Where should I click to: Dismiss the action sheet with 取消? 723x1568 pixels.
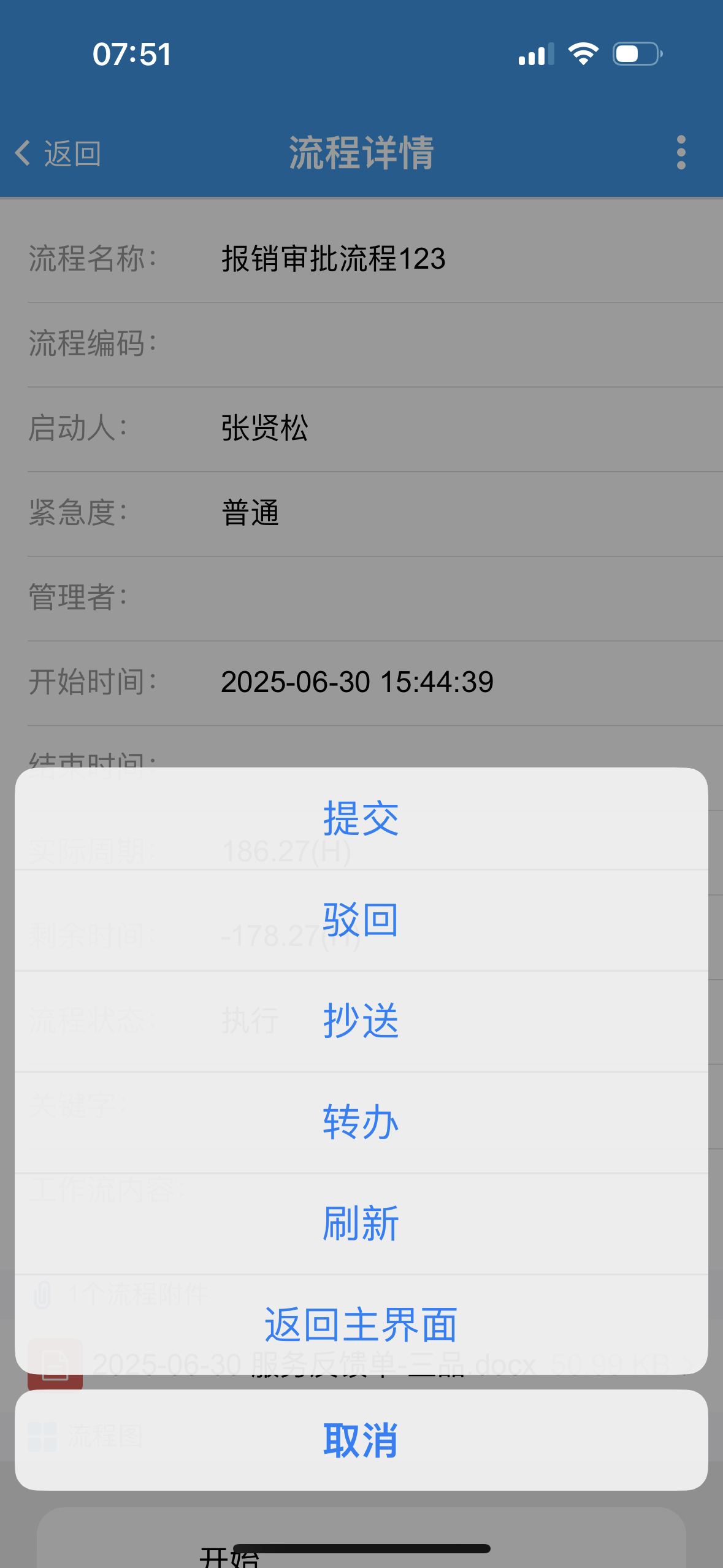[x=361, y=1440]
